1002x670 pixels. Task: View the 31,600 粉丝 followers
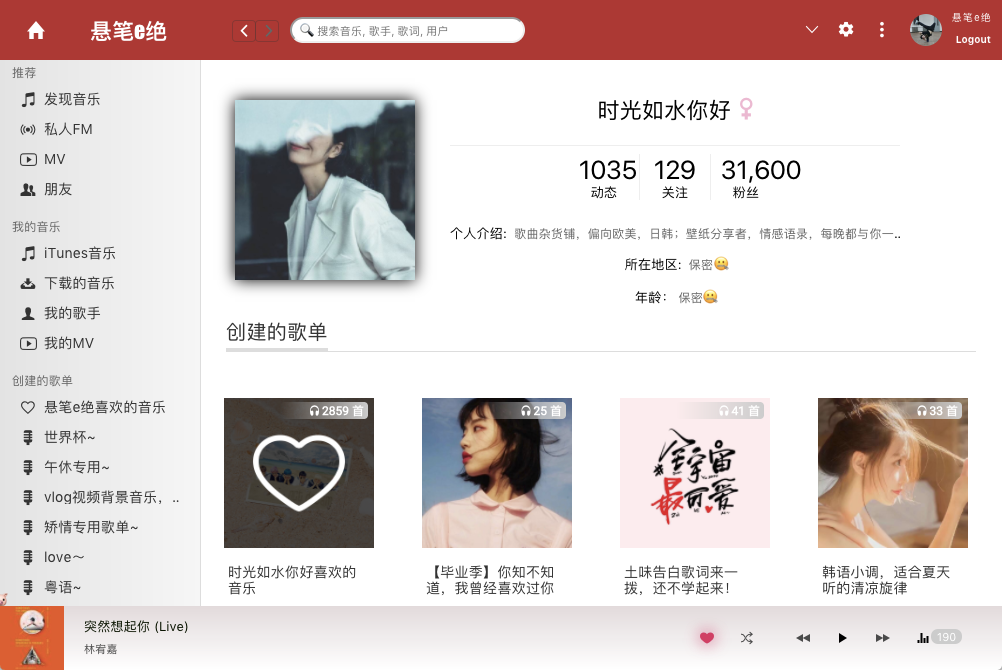(760, 178)
